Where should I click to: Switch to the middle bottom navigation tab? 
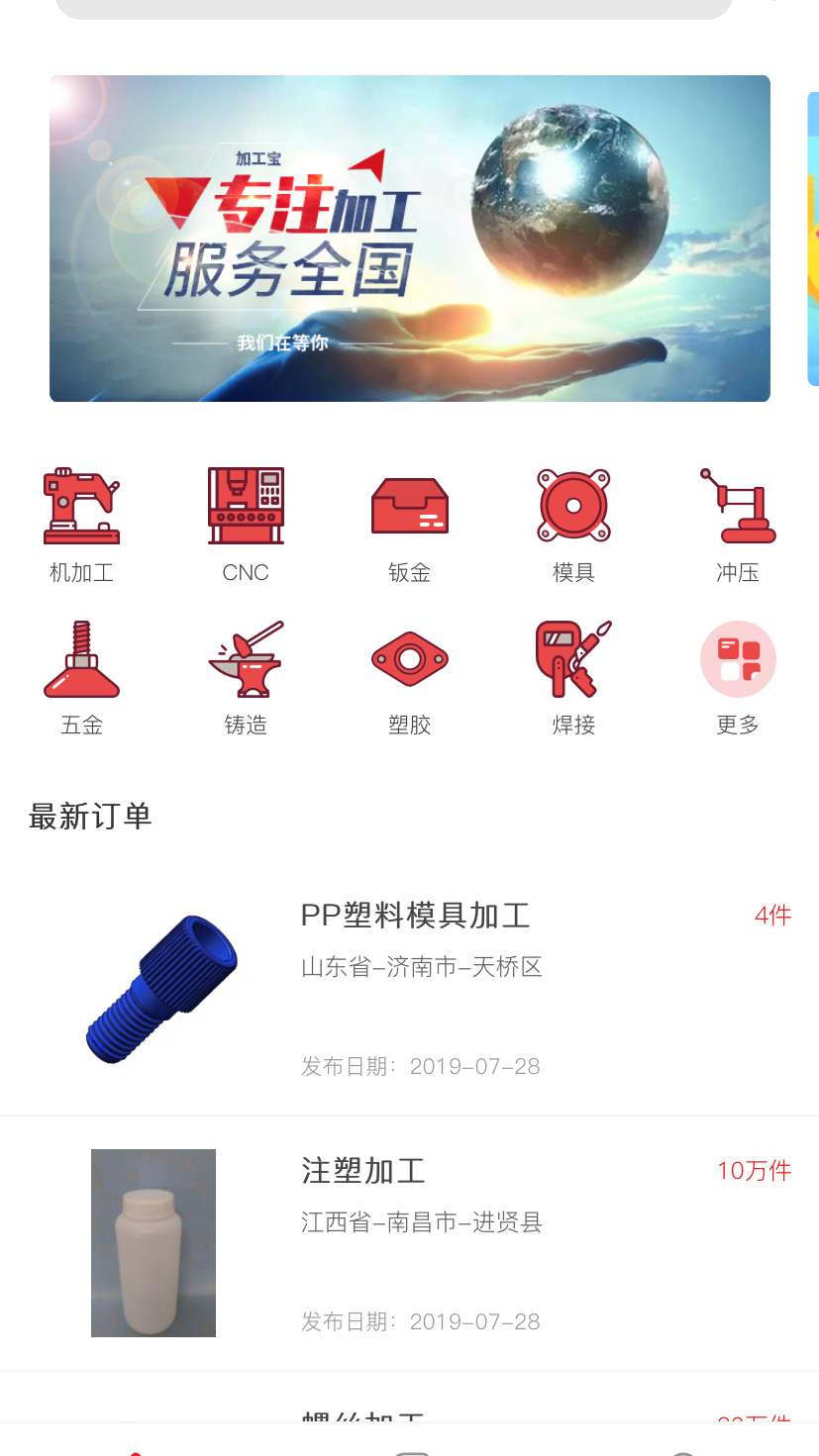click(x=409, y=1447)
